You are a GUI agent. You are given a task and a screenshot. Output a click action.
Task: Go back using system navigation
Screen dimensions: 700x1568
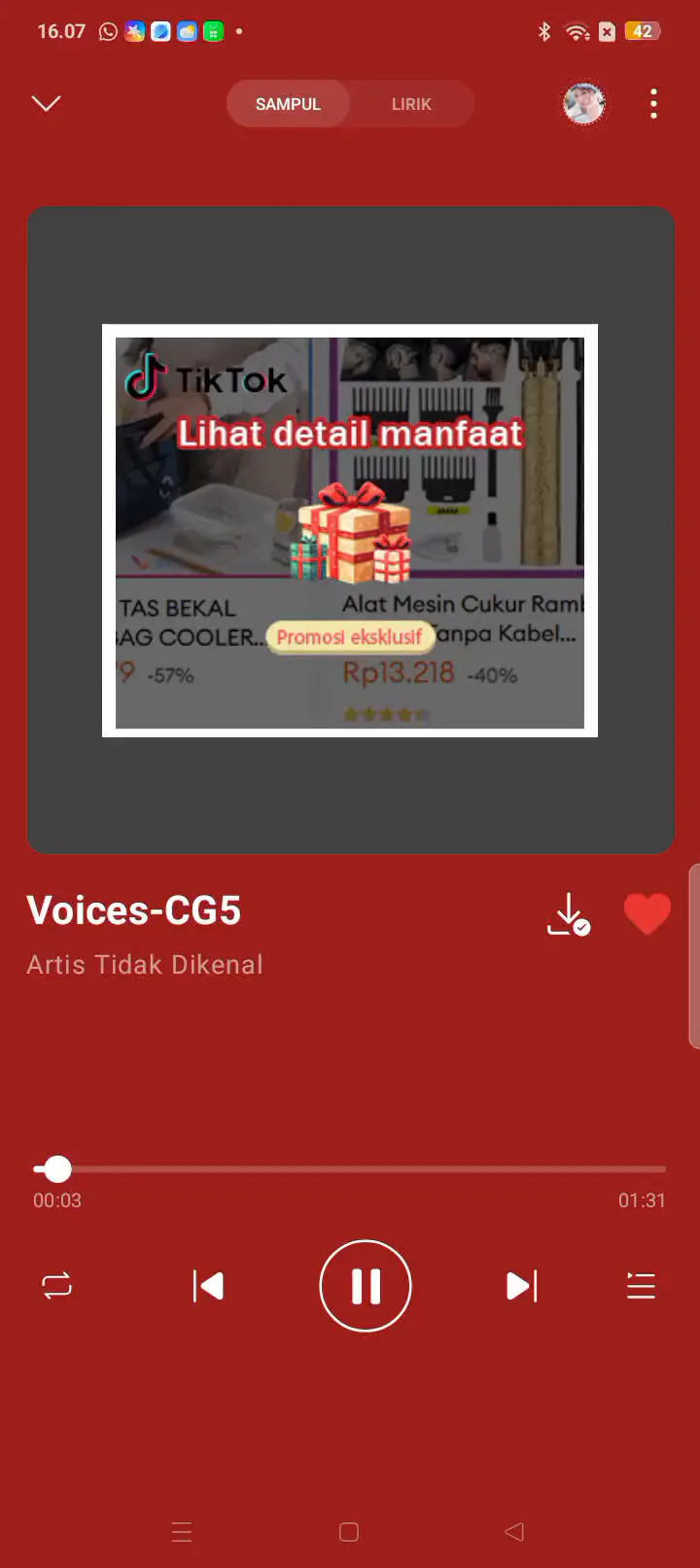click(514, 1532)
